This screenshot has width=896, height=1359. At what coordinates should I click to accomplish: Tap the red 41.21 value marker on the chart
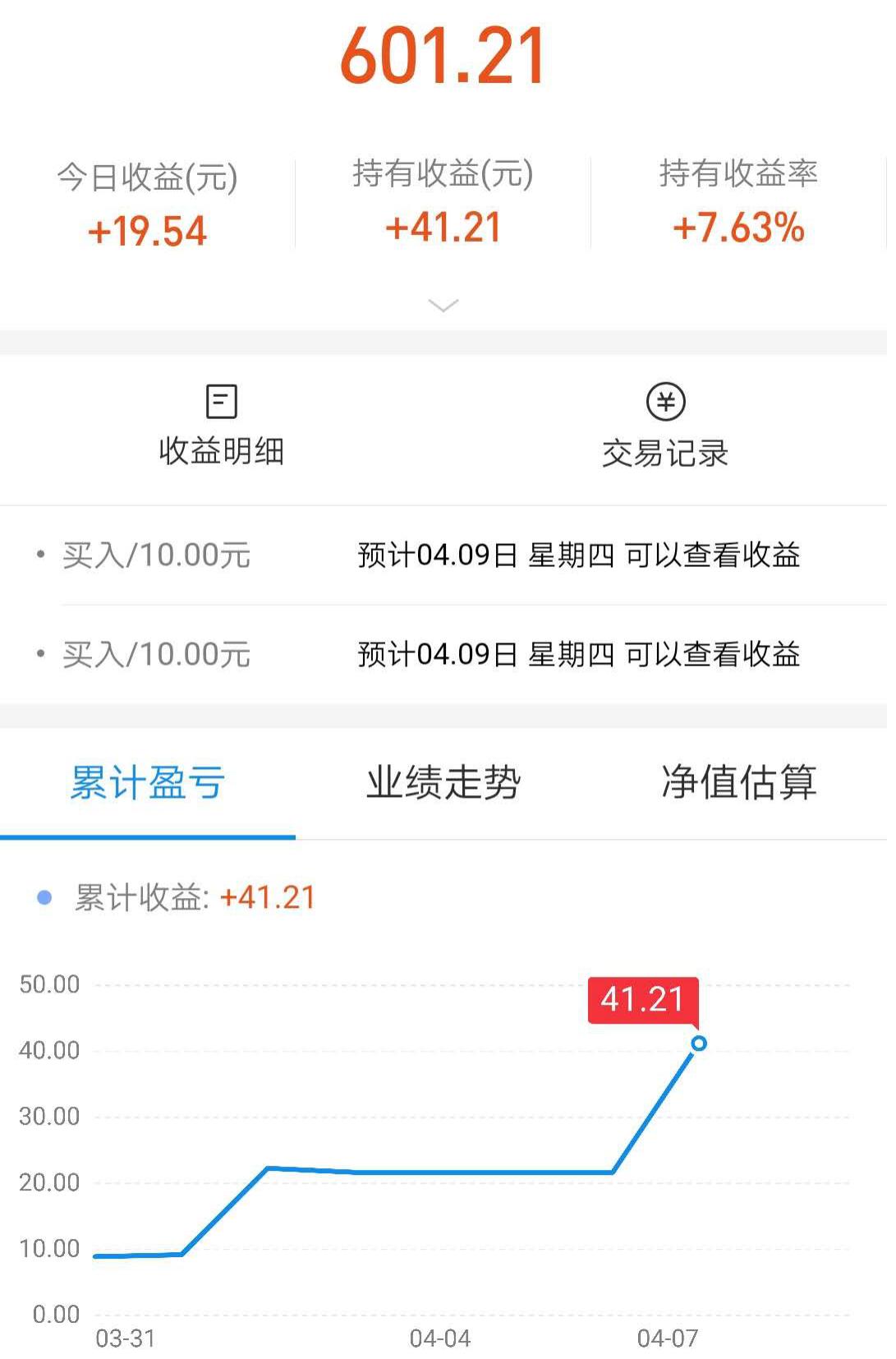point(644,999)
